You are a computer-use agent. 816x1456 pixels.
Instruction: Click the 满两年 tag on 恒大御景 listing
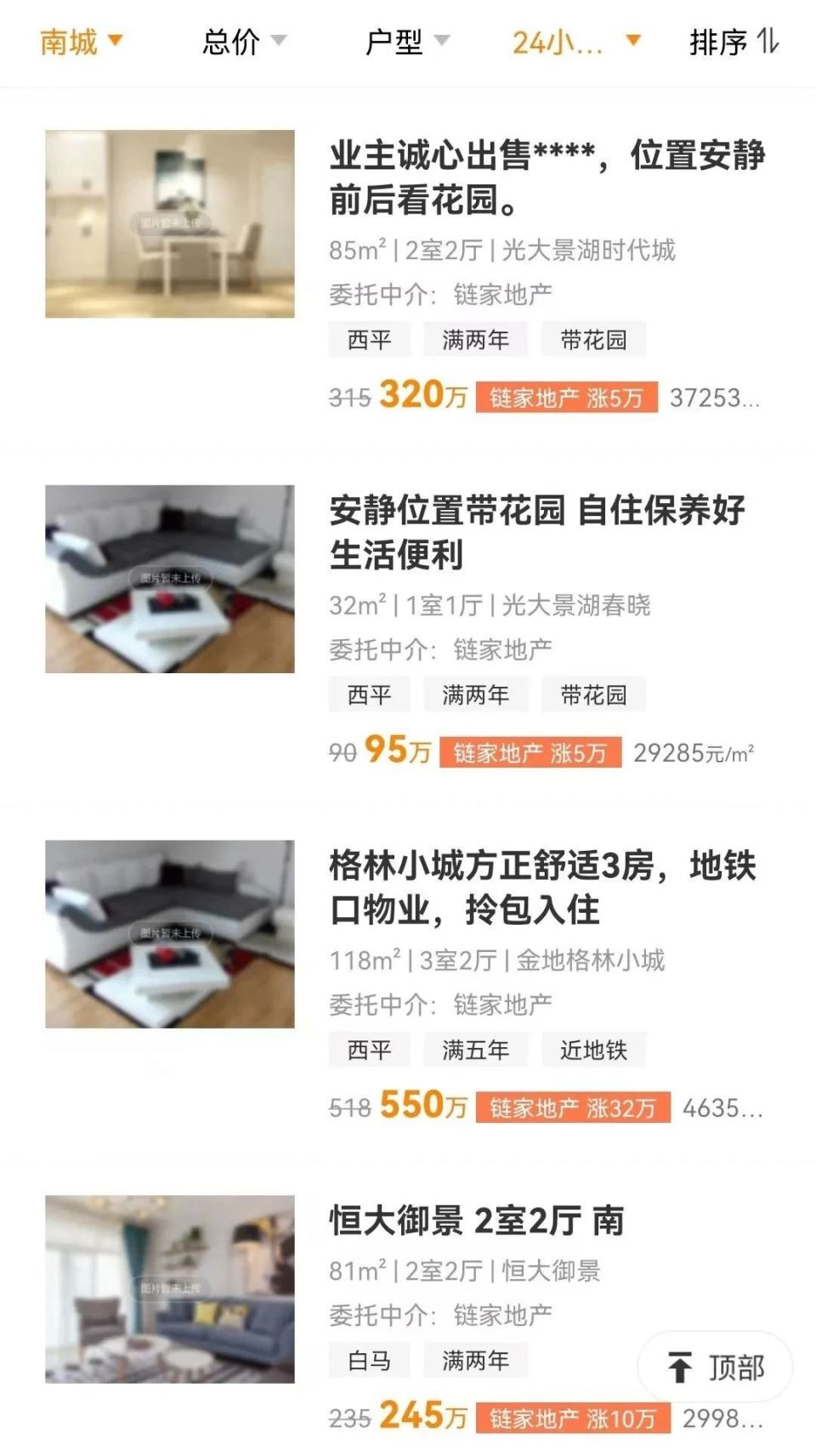coord(478,1361)
